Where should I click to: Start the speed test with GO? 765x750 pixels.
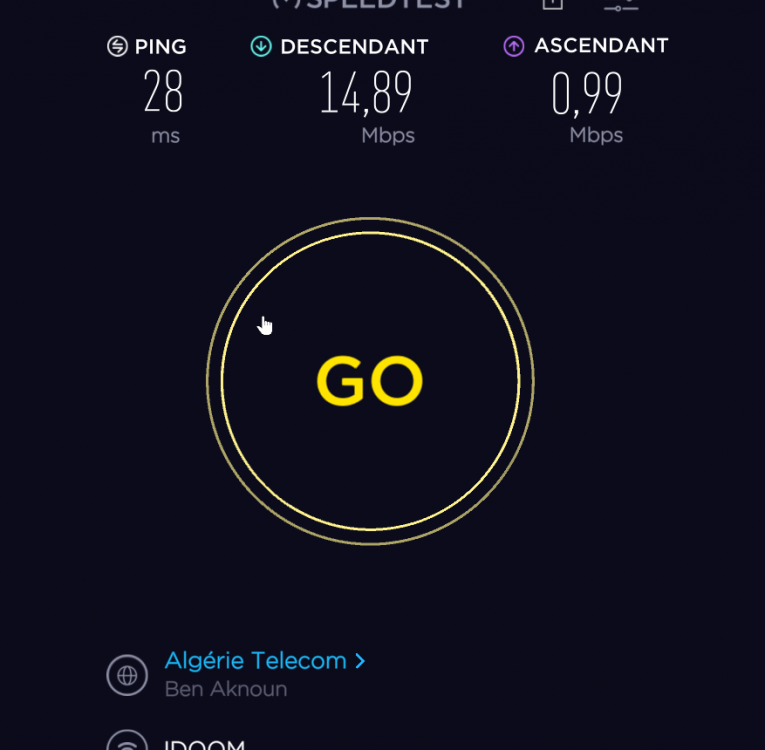click(370, 381)
